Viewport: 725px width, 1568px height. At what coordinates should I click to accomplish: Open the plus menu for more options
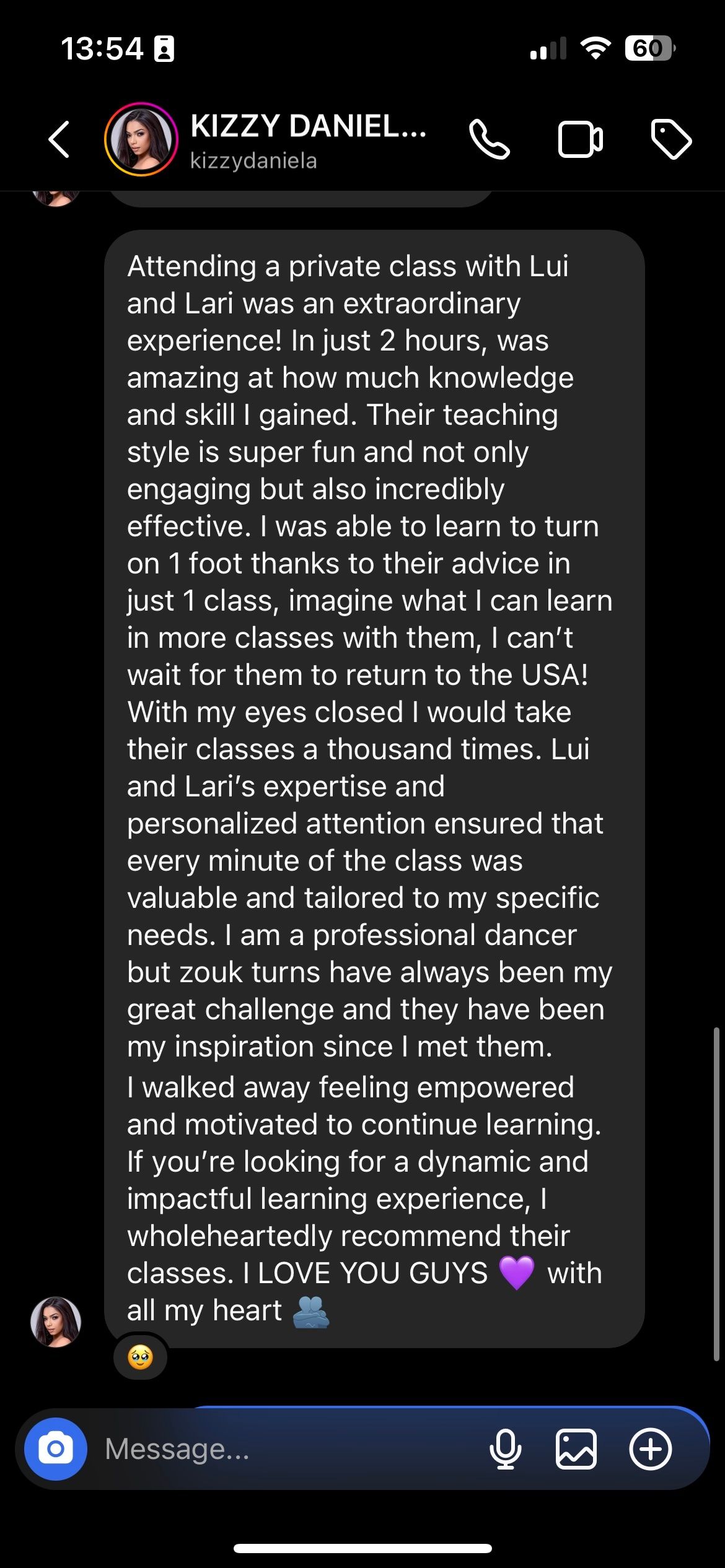pos(650,1449)
